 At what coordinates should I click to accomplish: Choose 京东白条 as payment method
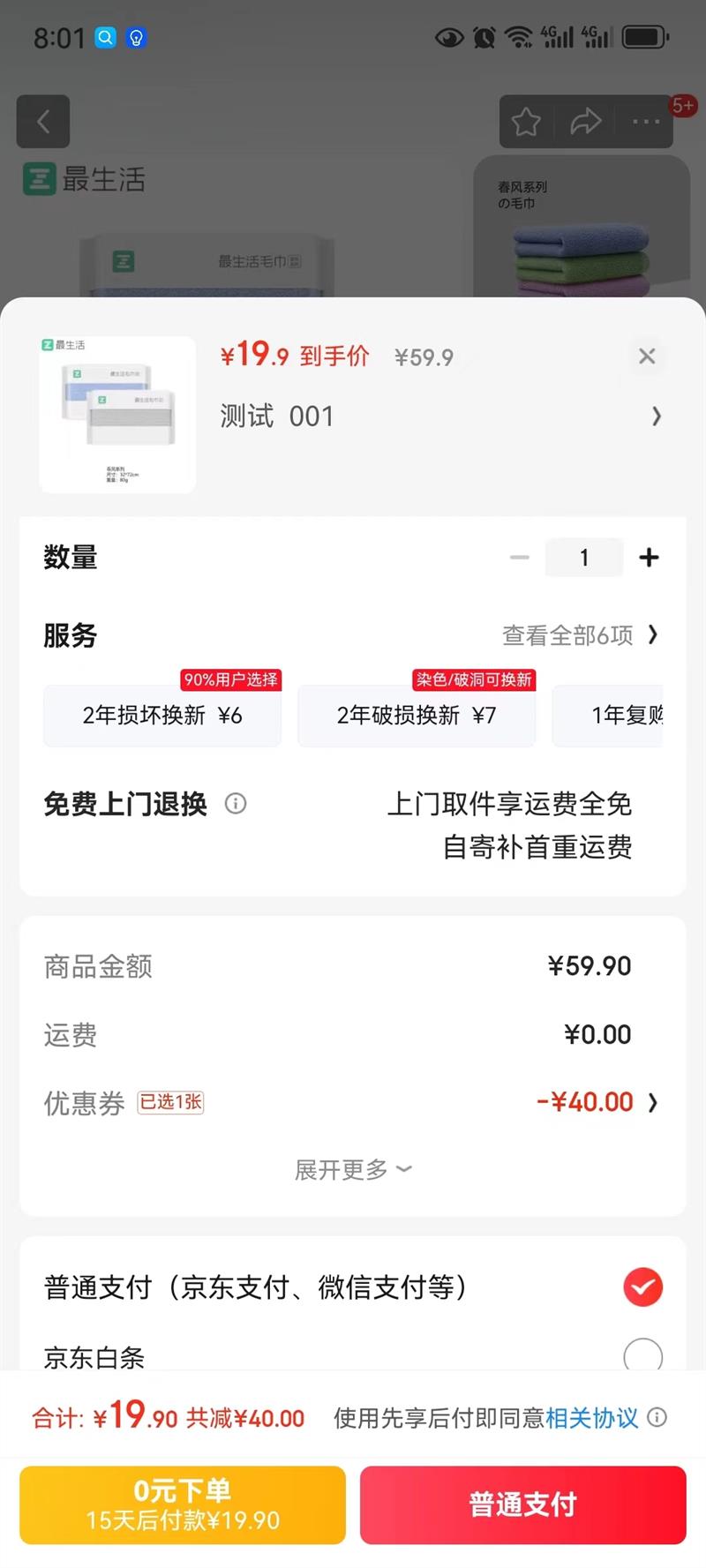(642, 1355)
